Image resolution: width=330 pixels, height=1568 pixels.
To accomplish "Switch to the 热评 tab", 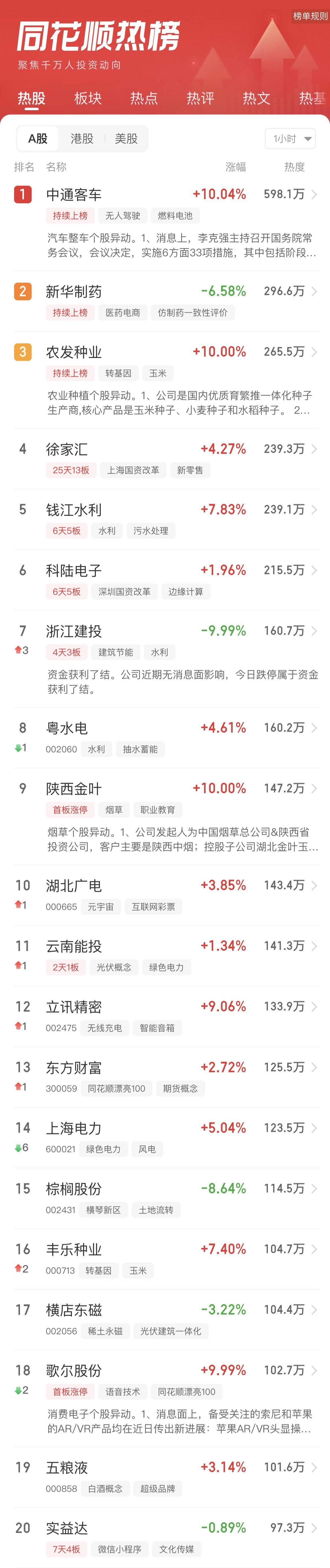I will pyautogui.click(x=200, y=98).
